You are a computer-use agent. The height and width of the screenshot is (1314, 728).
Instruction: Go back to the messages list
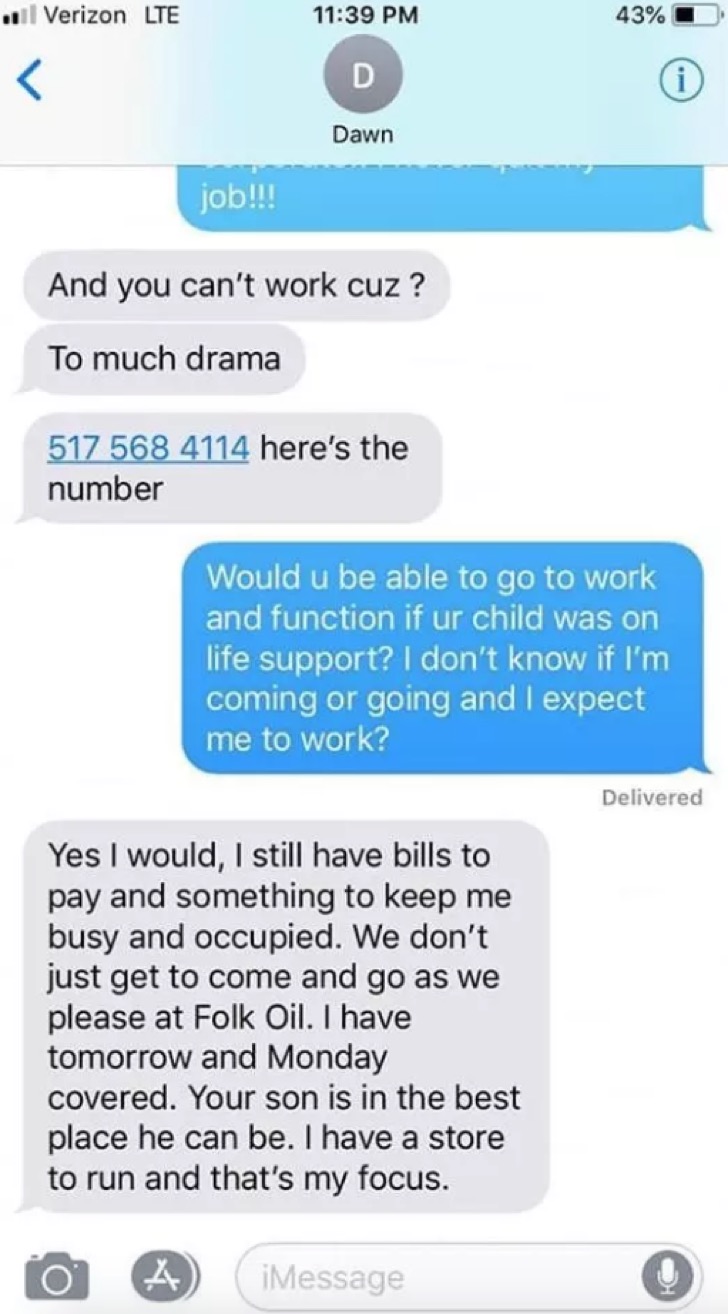pos(31,82)
